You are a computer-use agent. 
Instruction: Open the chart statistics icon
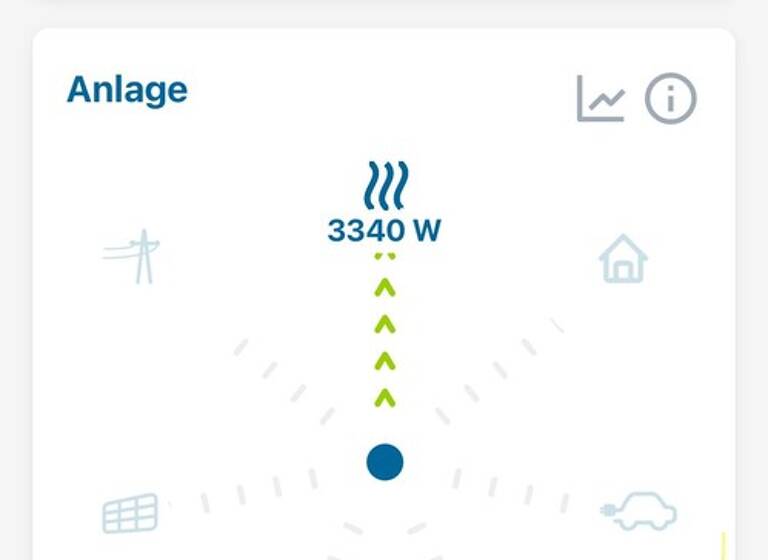[x=600, y=98]
